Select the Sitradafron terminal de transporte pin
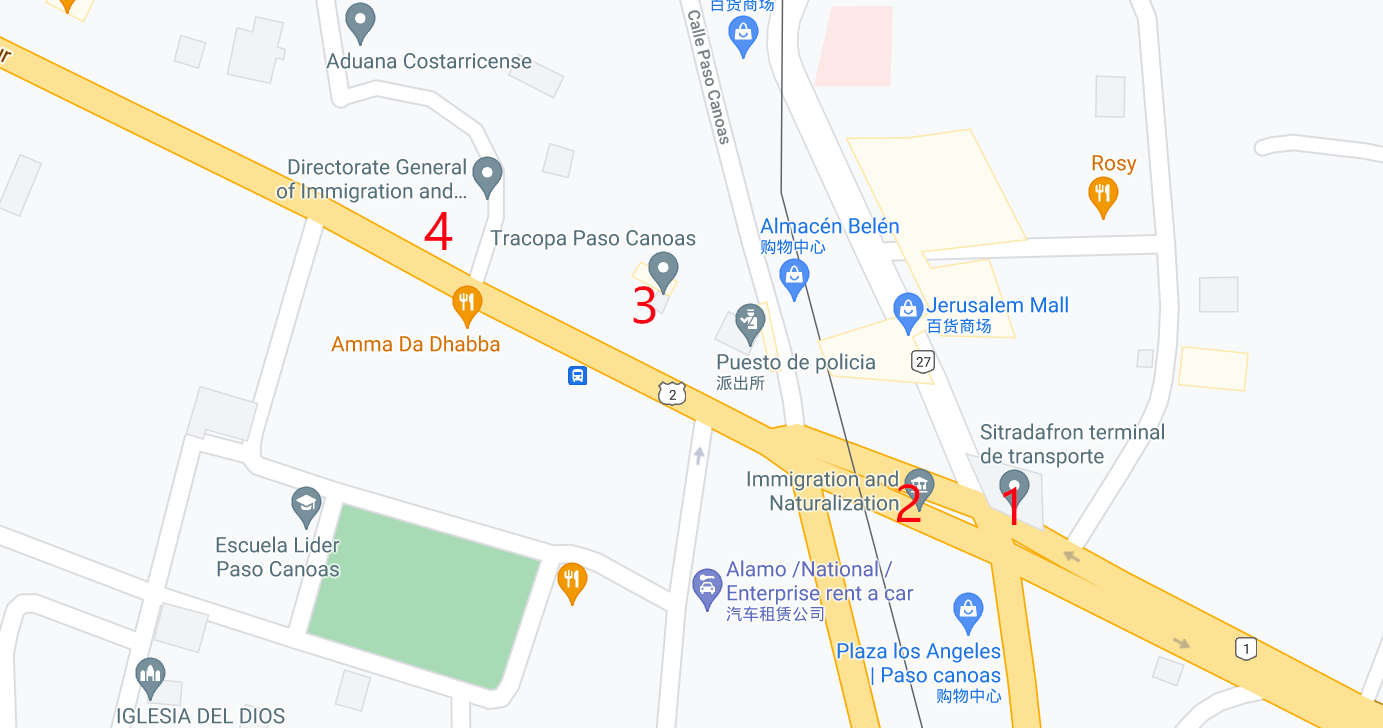Image resolution: width=1383 pixels, height=728 pixels. coord(1014,487)
